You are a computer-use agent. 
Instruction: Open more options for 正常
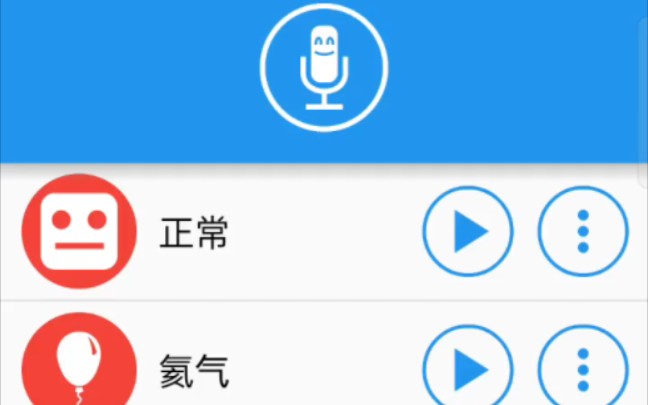tap(583, 232)
